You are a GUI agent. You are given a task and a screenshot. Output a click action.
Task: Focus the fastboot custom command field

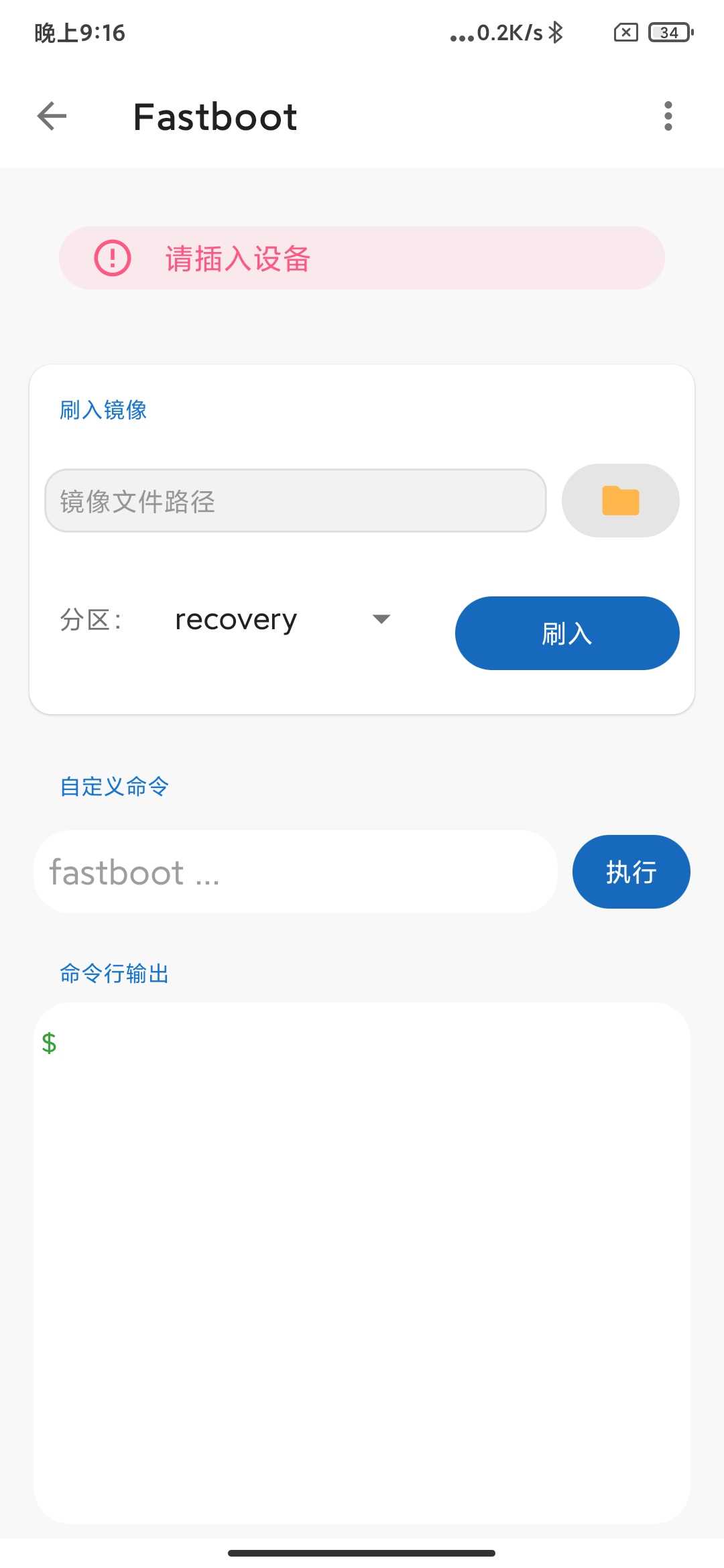(x=295, y=872)
